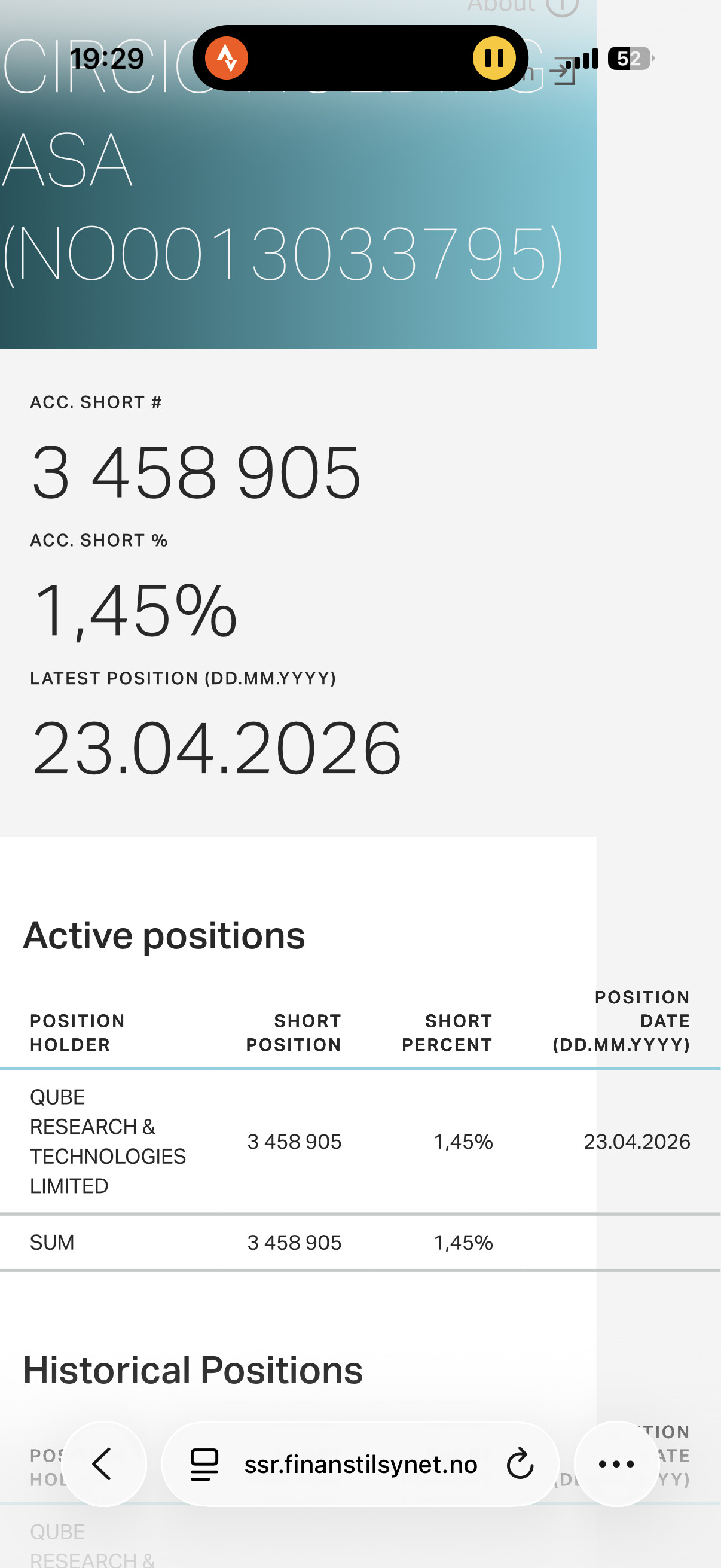Screen dimensions: 721x1568
Task: Open the page menu icon beside the URL
Action: (204, 1464)
